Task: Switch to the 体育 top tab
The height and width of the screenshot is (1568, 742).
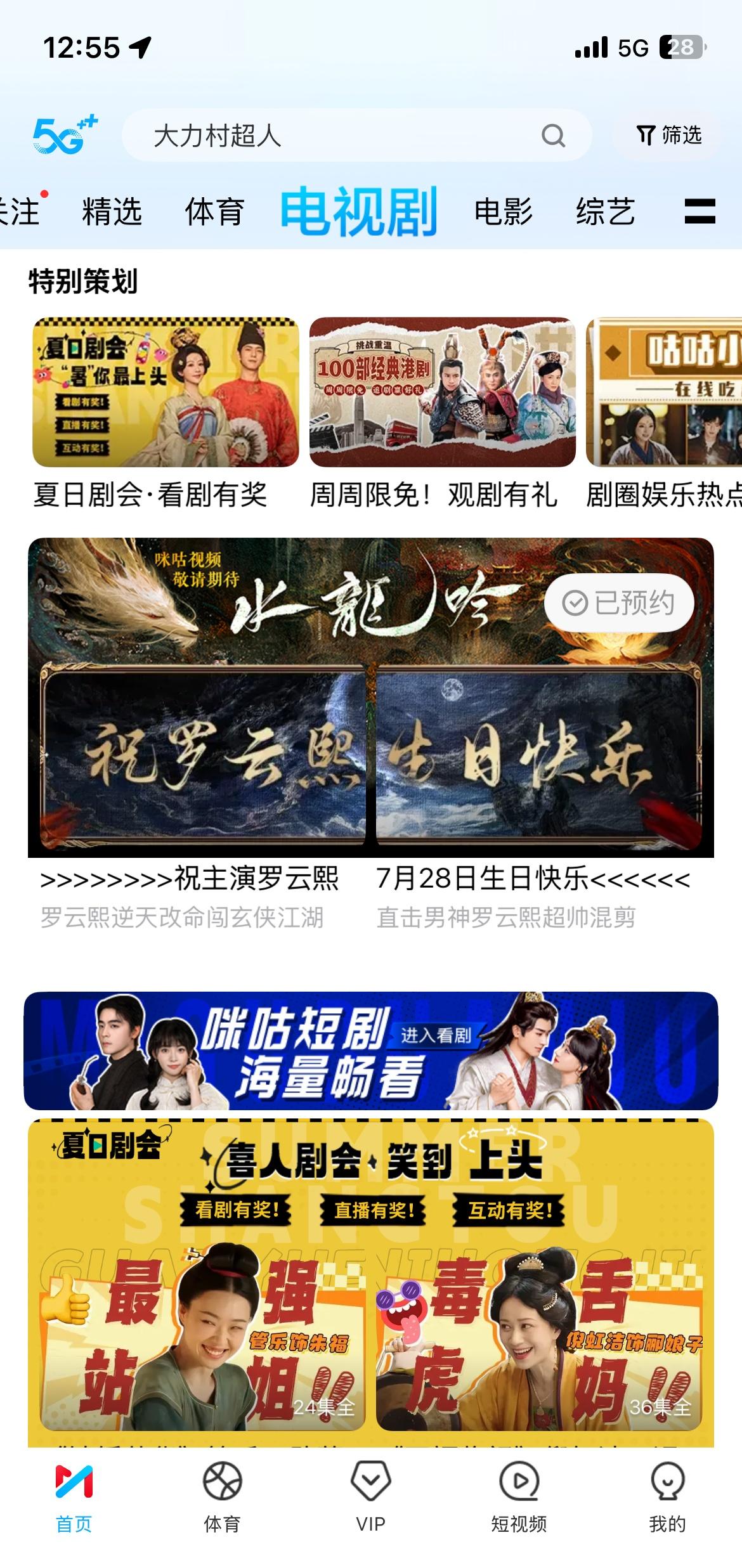Action: coord(214,211)
